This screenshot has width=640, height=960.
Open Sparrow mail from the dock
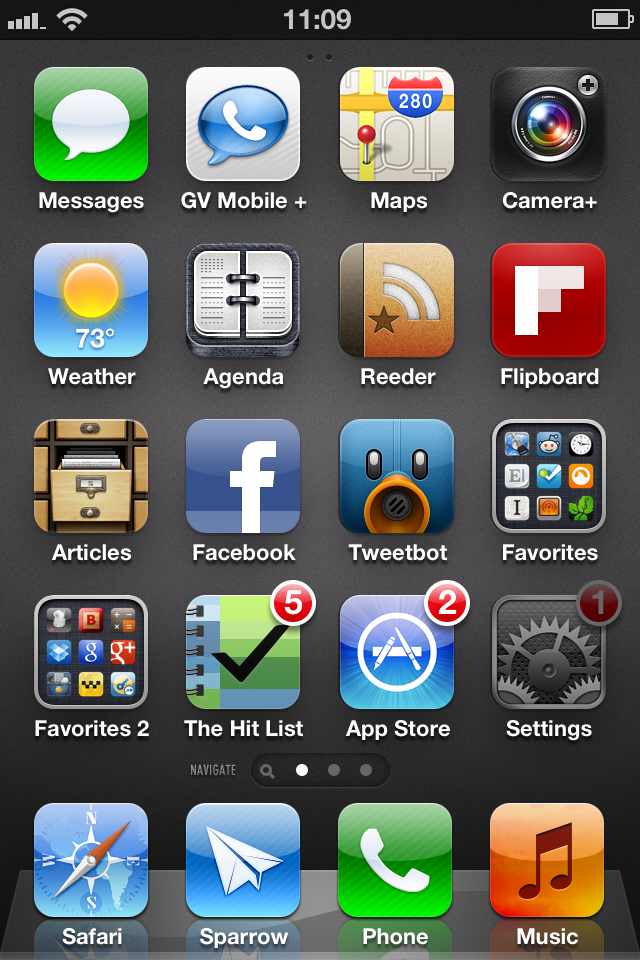pyautogui.click(x=243, y=860)
